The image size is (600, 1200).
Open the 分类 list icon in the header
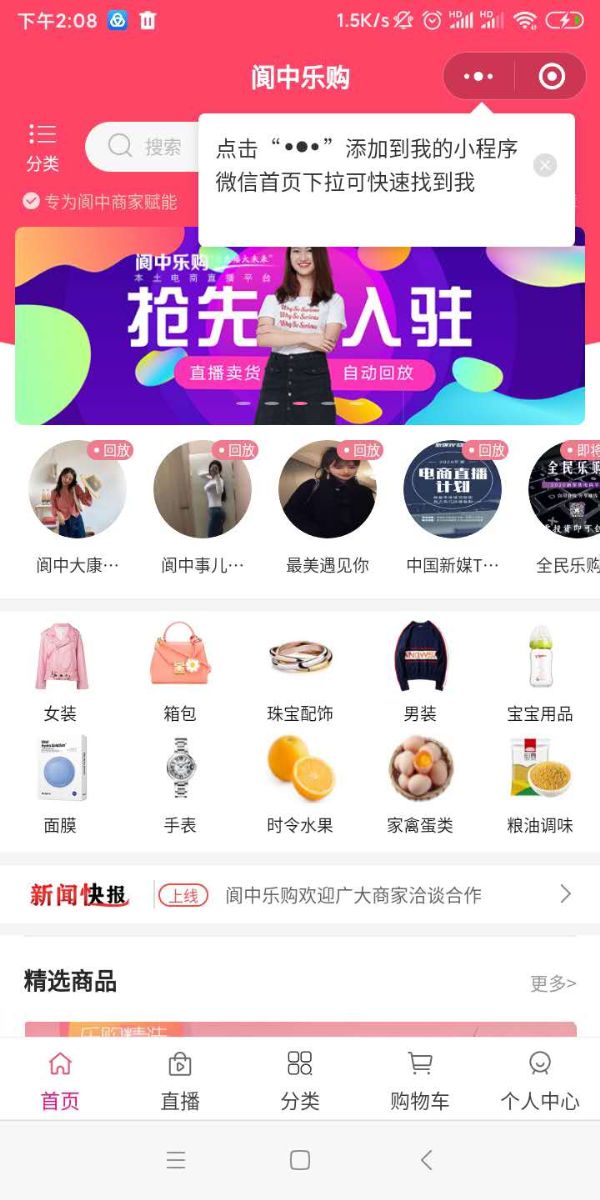point(42,147)
